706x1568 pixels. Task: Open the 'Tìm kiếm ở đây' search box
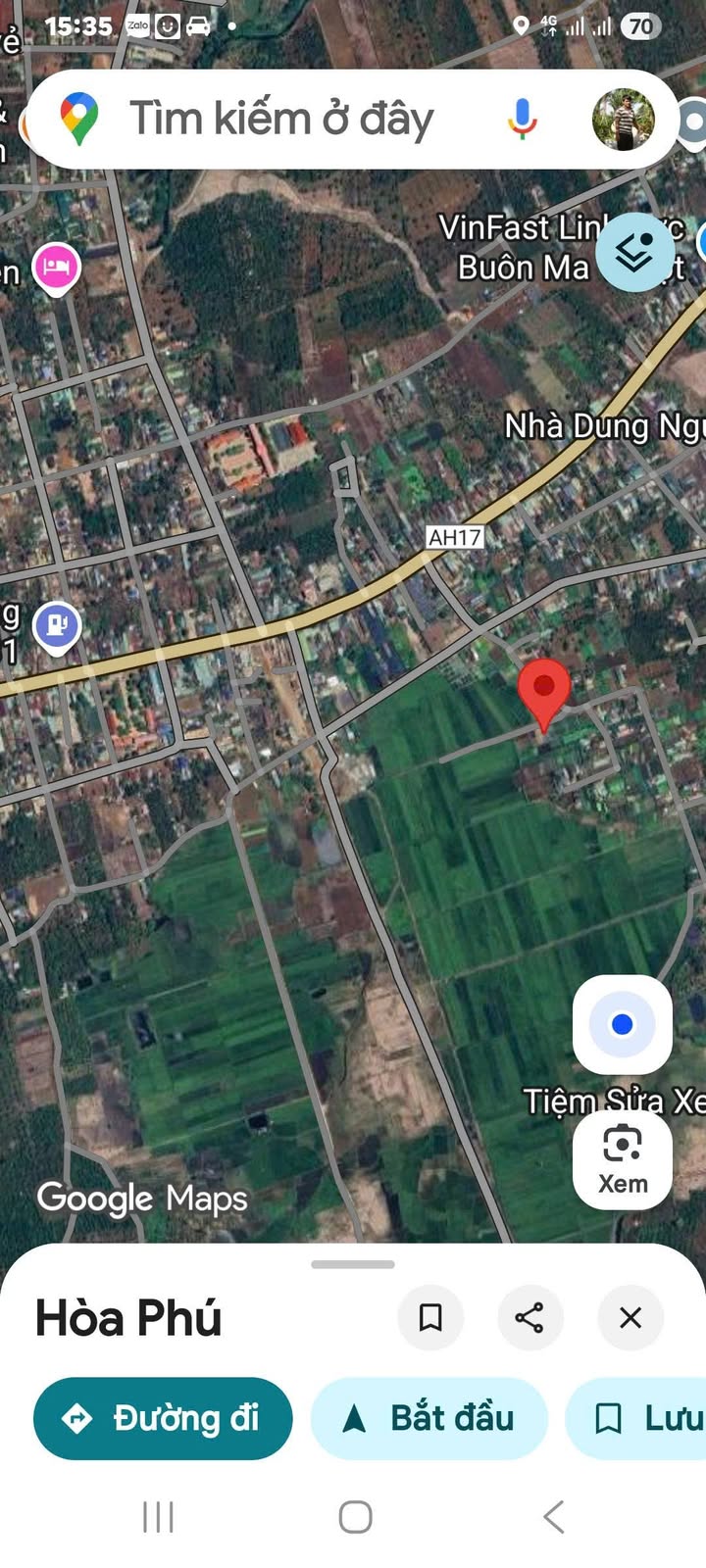click(284, 120)
